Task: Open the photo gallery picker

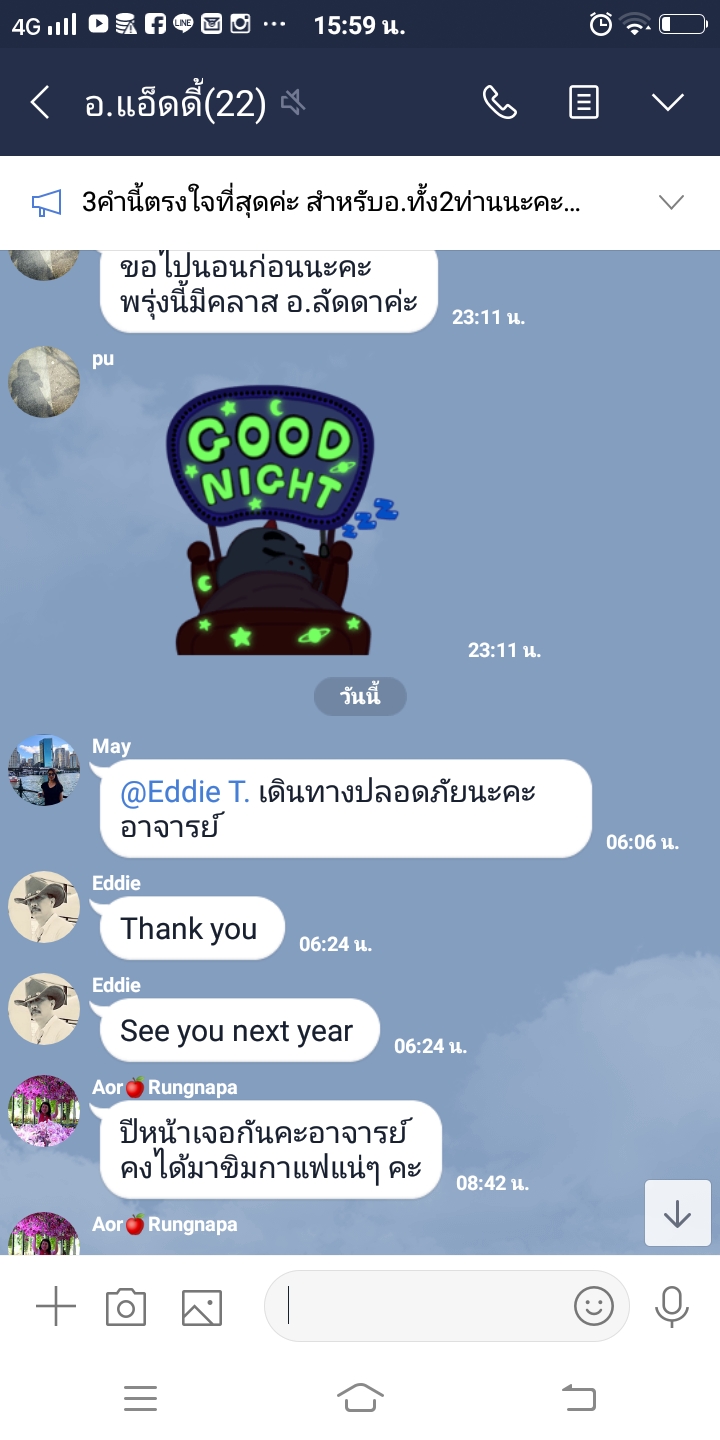Action: point(201,1306)
